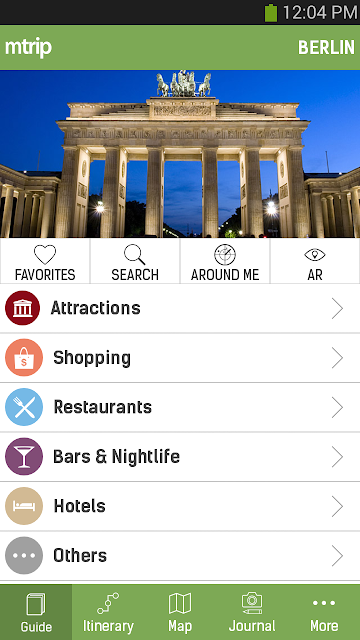Open the Attractions category

point(180,308)
